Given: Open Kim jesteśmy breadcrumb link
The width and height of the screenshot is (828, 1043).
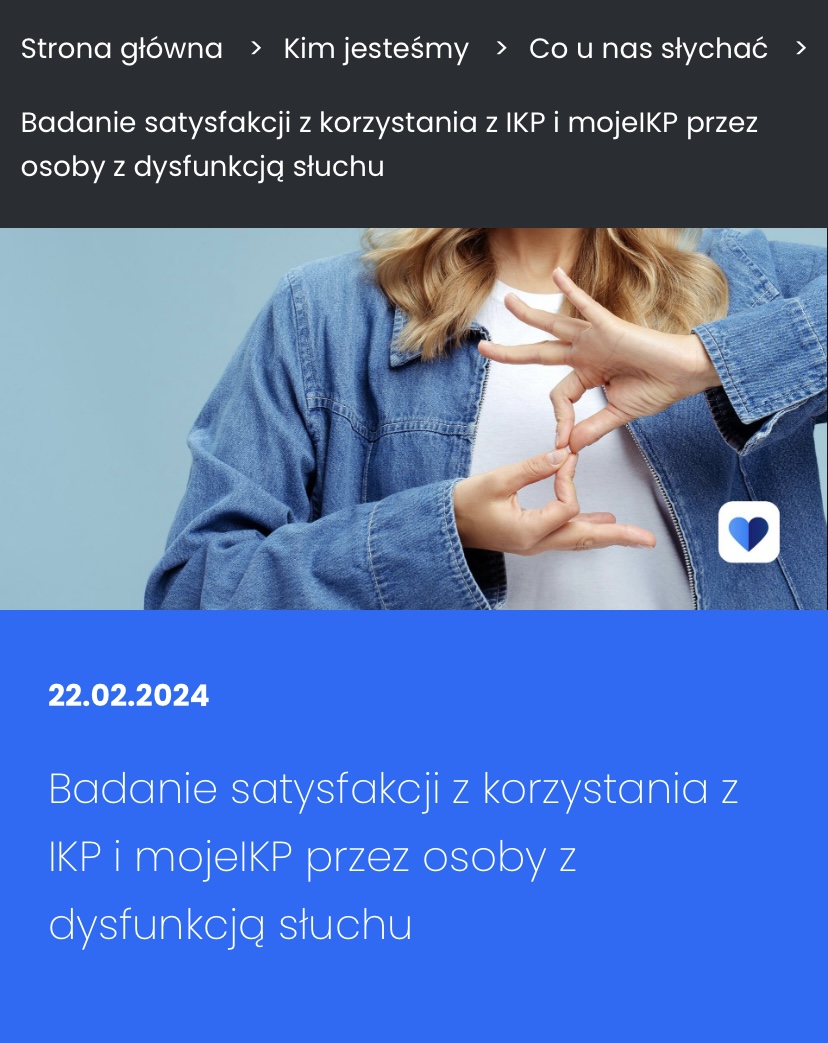Looking at the screenshot, I should [x=376, y=48].
